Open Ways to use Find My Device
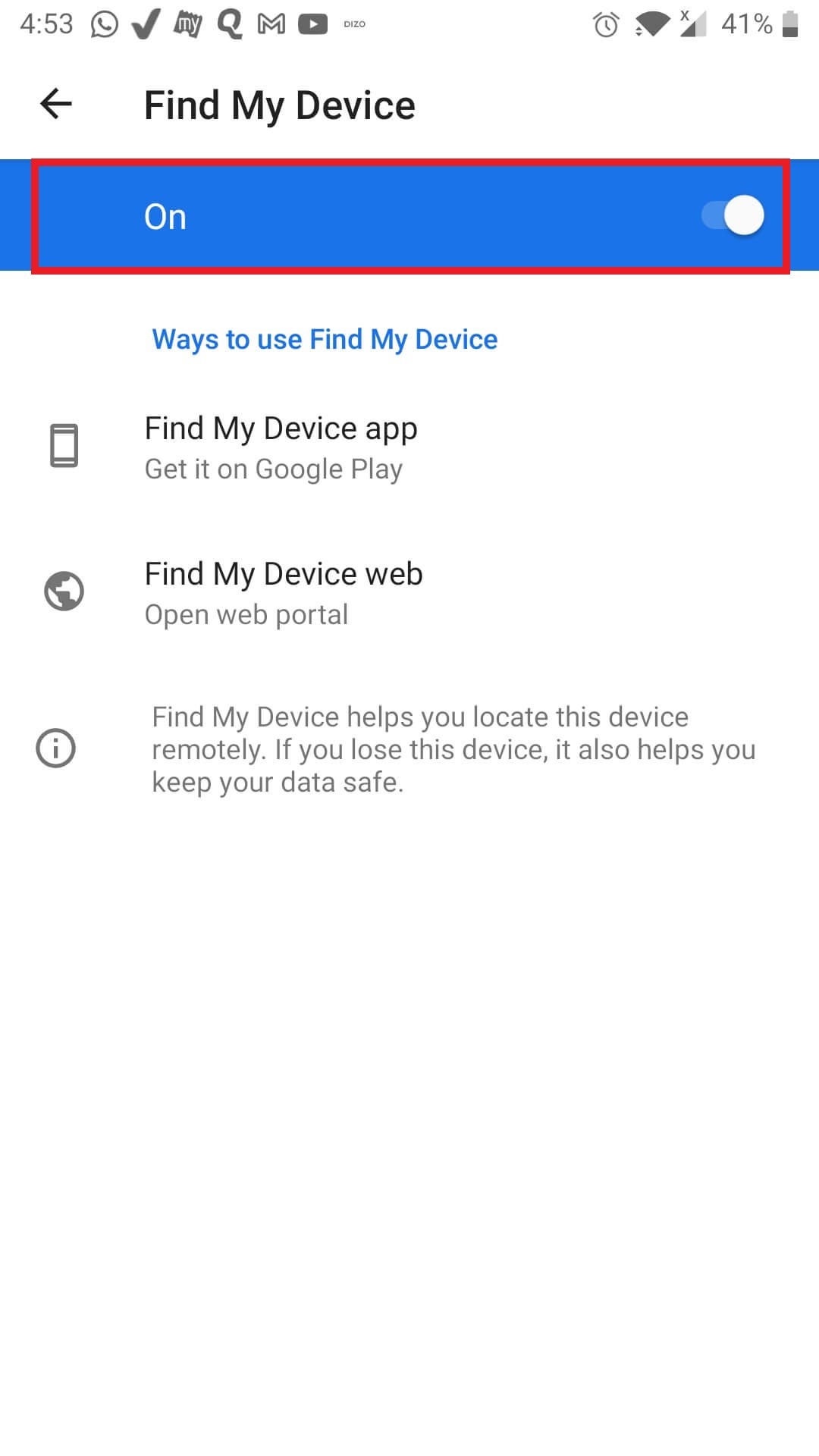The image size is (819, 1456). [324, 339]
